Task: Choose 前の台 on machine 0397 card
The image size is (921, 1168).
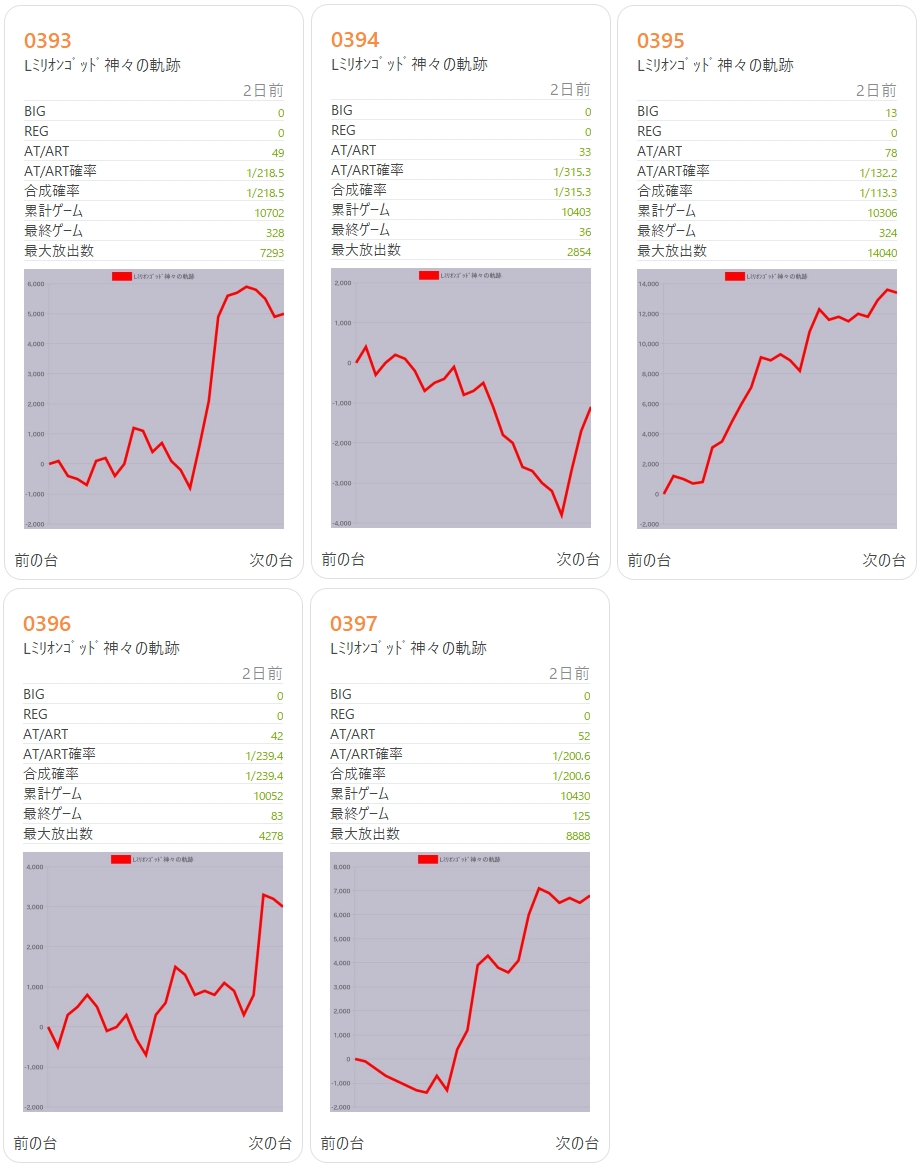Action: 342,1143
